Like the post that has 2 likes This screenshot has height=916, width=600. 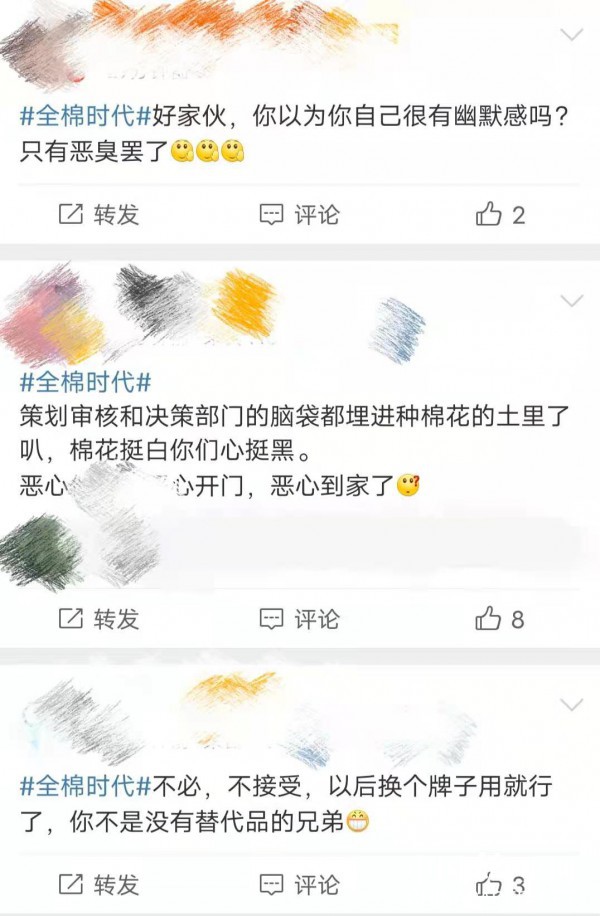[500, 214]
